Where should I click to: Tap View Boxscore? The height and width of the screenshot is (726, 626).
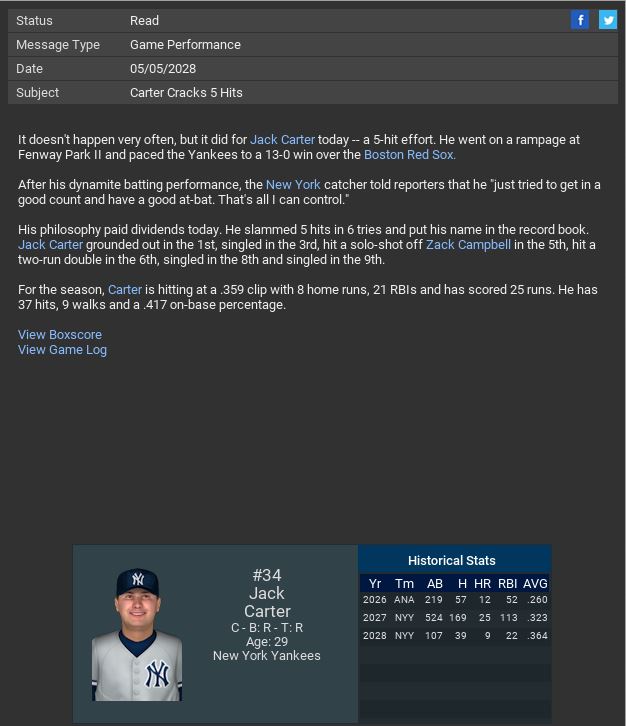[x=60, y=335]
